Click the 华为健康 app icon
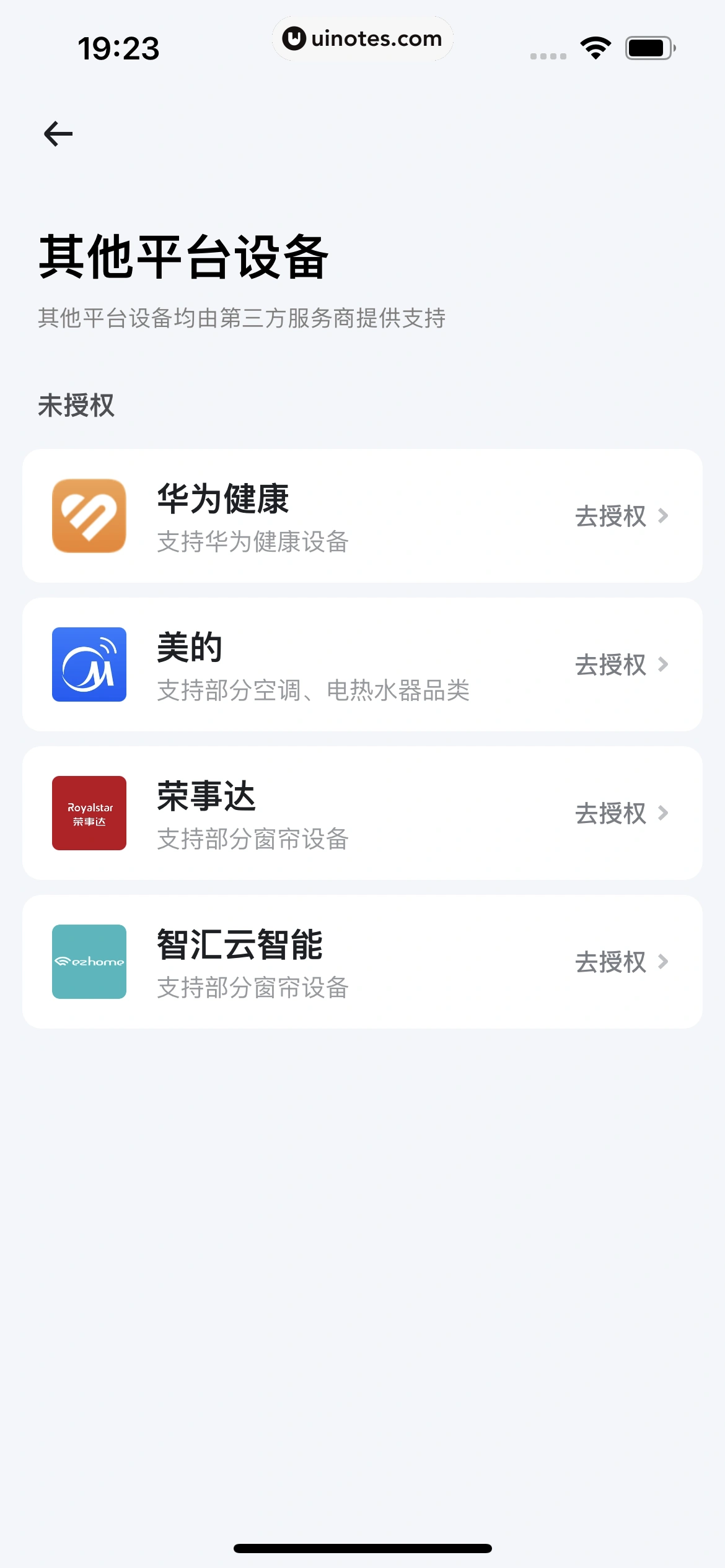 pos(89,516)
